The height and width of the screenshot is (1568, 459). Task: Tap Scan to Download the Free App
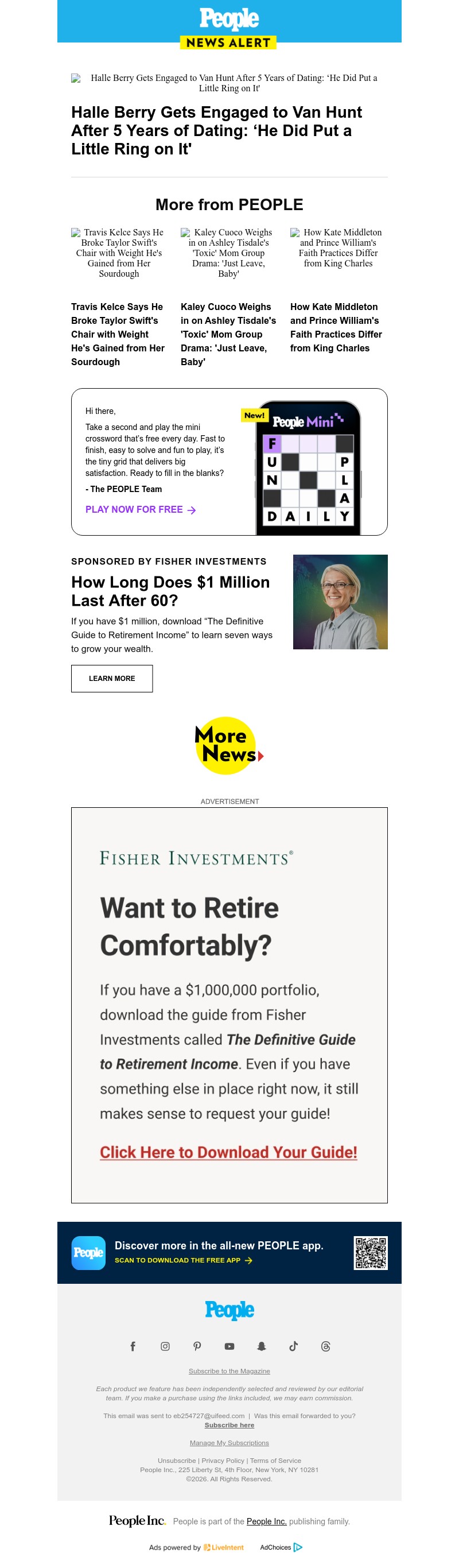tap(183, 1260)
